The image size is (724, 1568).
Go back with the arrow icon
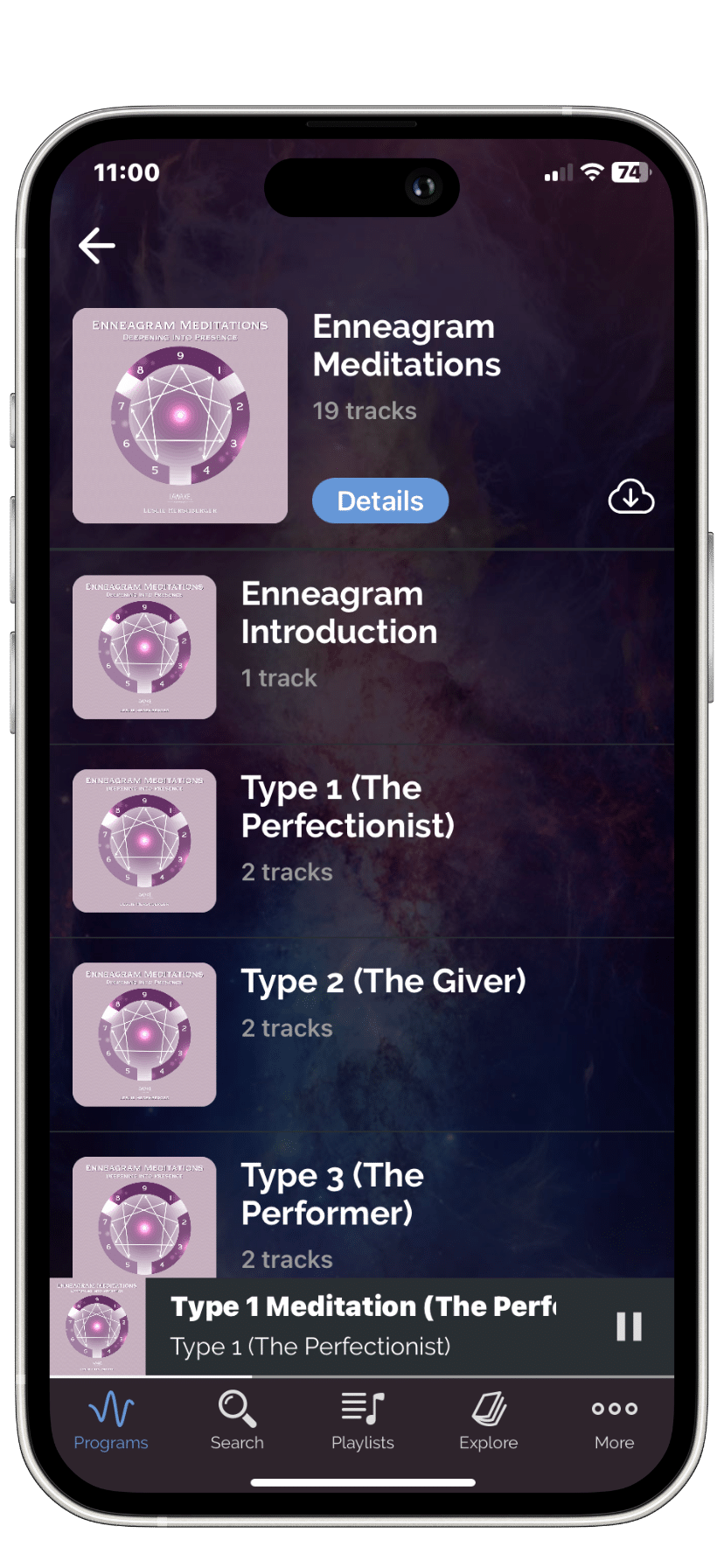click(x=97, y=246)
